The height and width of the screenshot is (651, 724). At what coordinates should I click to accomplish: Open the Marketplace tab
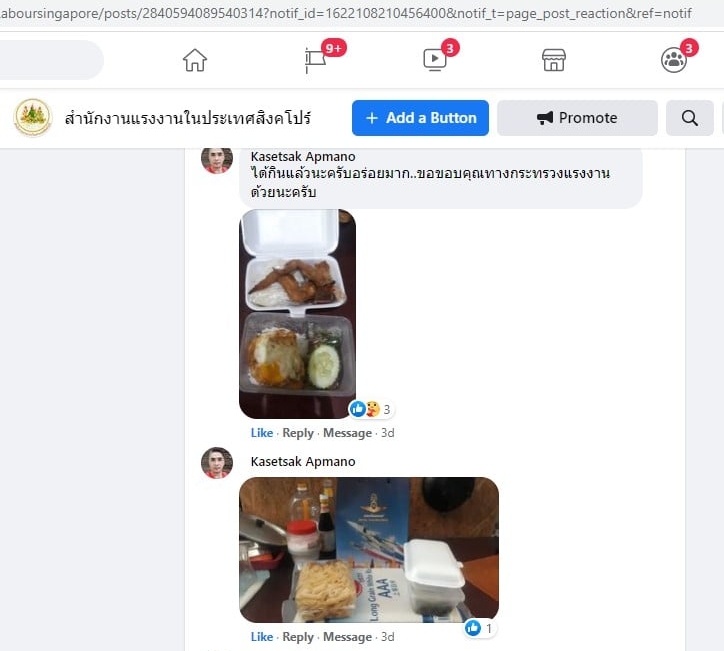pyautogui.click(x=554, y=60)
